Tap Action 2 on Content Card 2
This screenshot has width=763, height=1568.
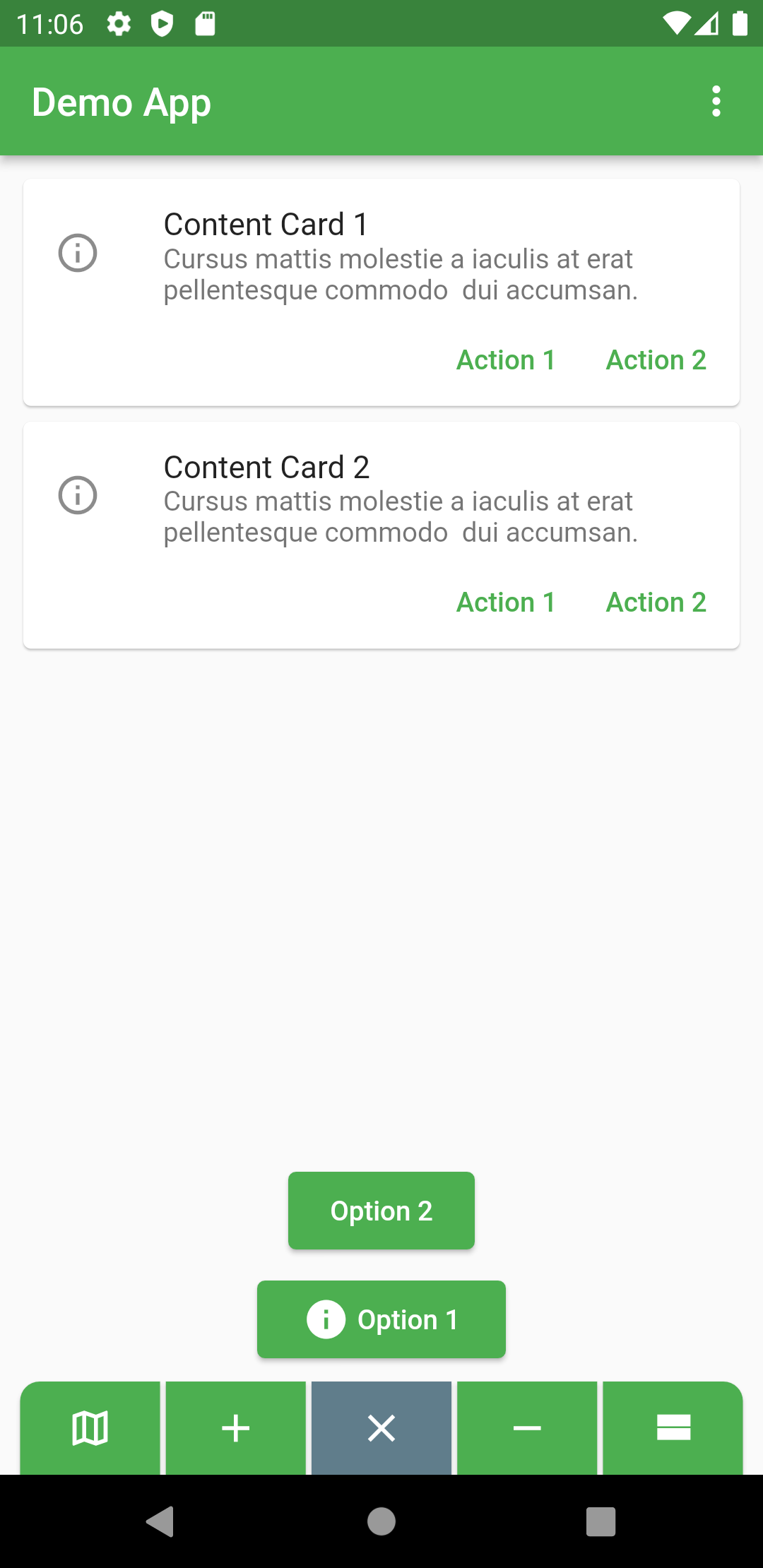tap(656, 602)
